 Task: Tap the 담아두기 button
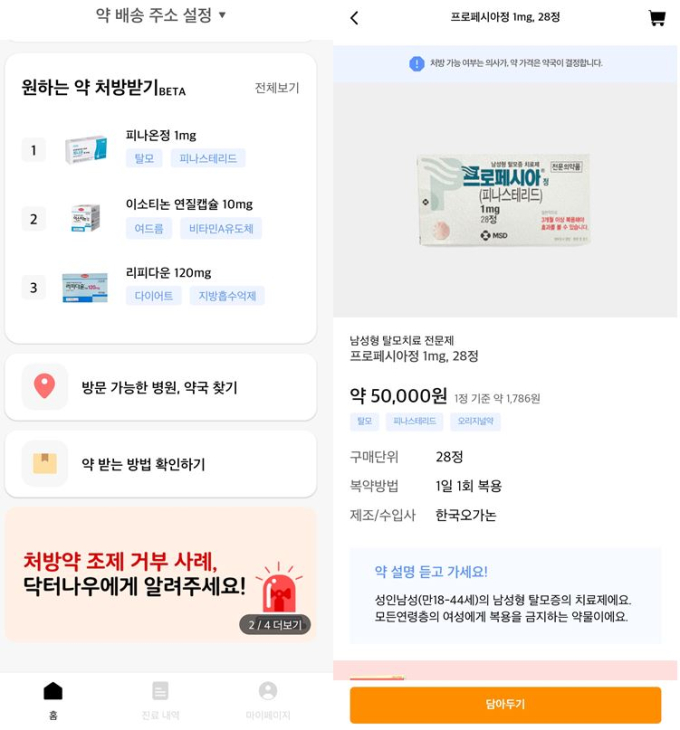[505, 704]
